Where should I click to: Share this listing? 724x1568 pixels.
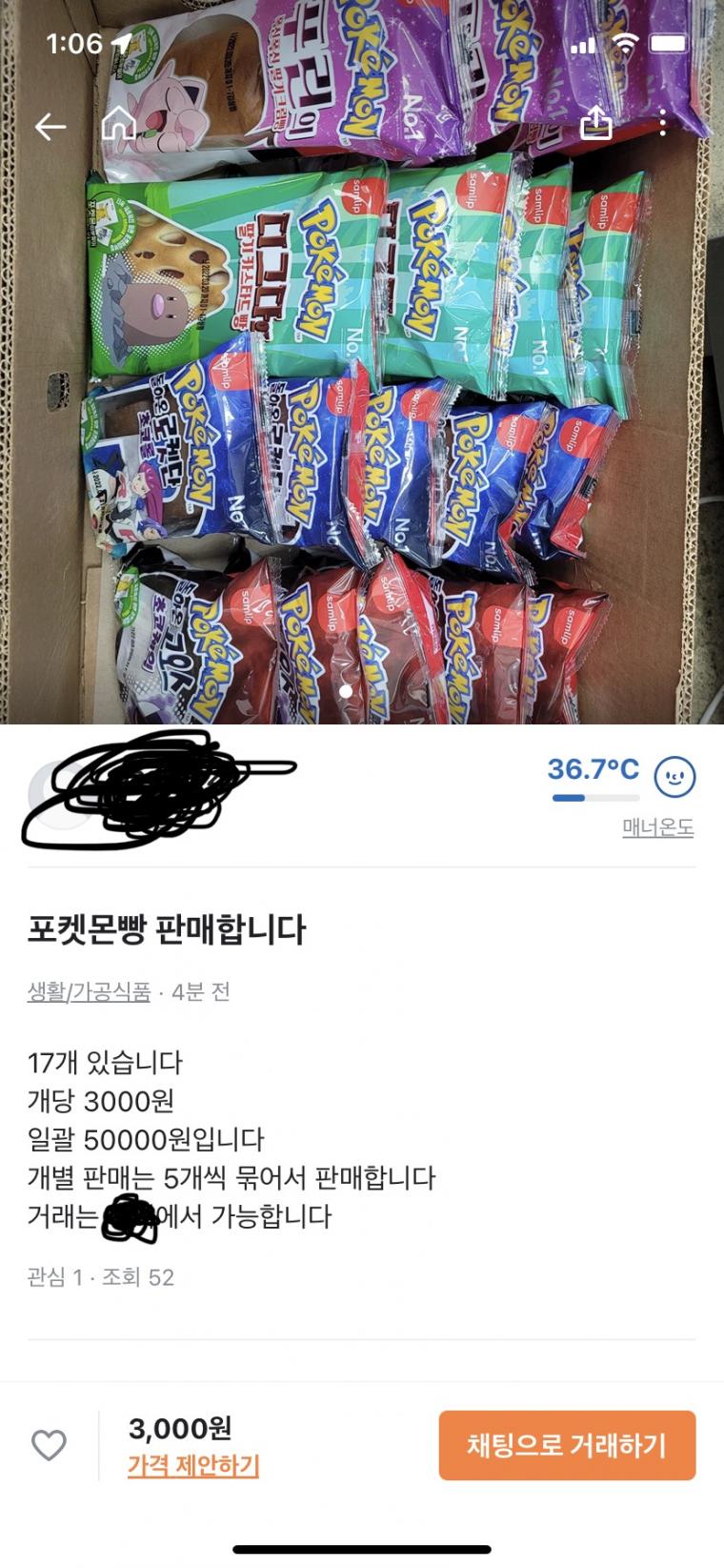click(x=595, y=123)
